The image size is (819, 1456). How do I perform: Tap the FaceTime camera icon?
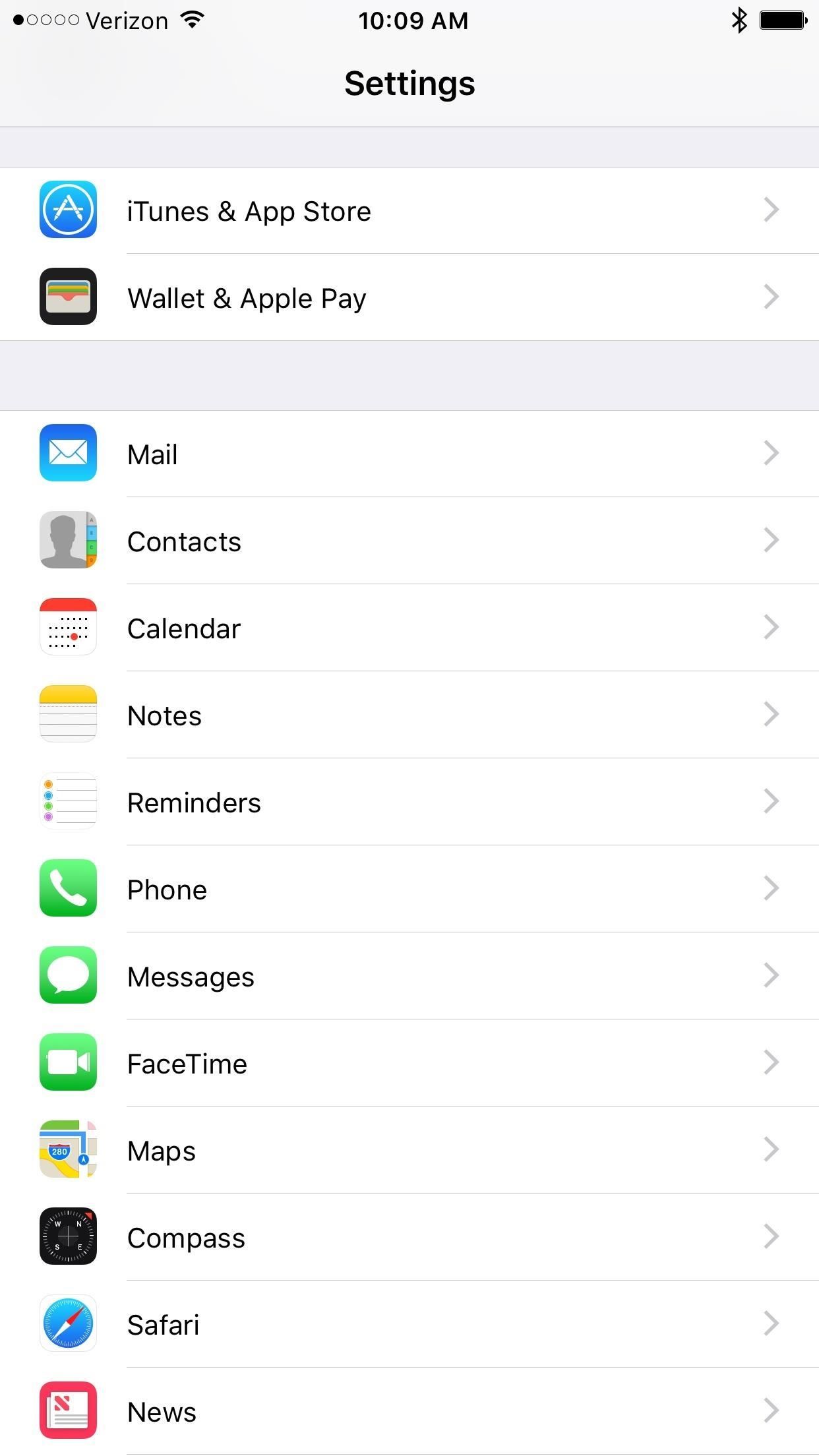point(68,1063)
